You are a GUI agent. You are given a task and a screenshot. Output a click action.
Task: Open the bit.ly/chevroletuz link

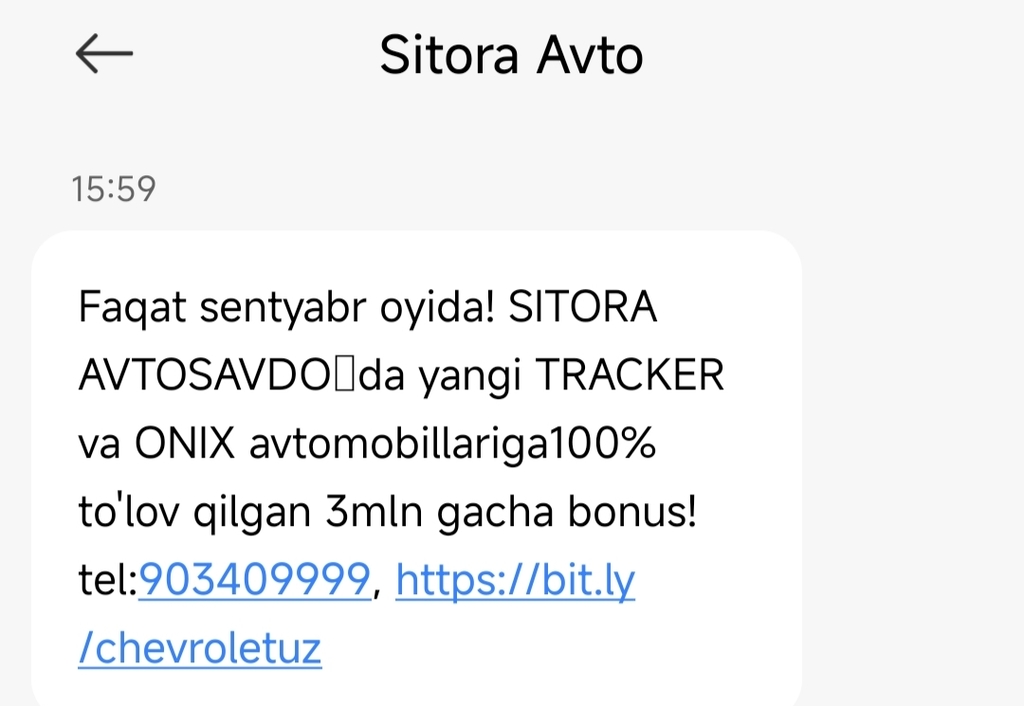(x=515, y=581)
